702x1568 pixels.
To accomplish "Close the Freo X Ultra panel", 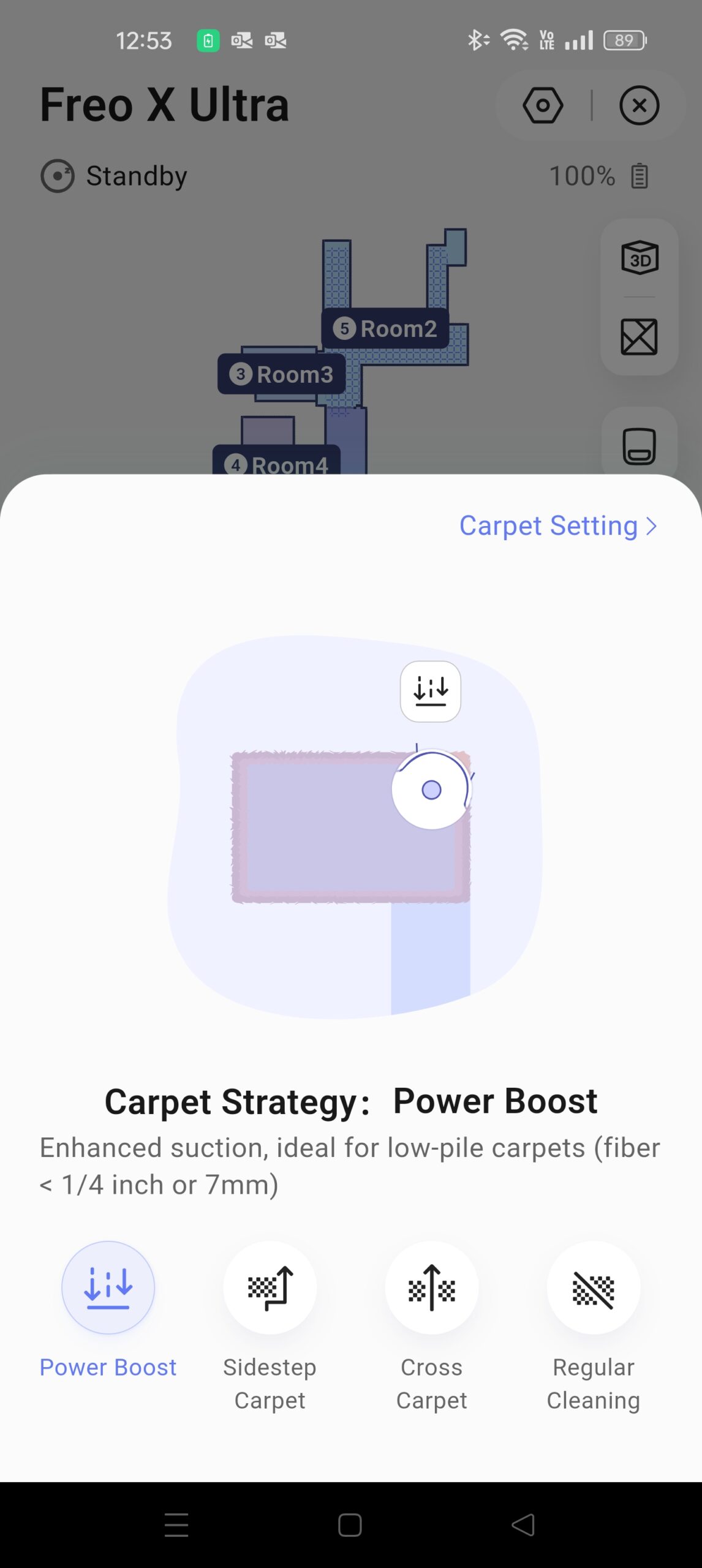I will [x=639, y=105].
